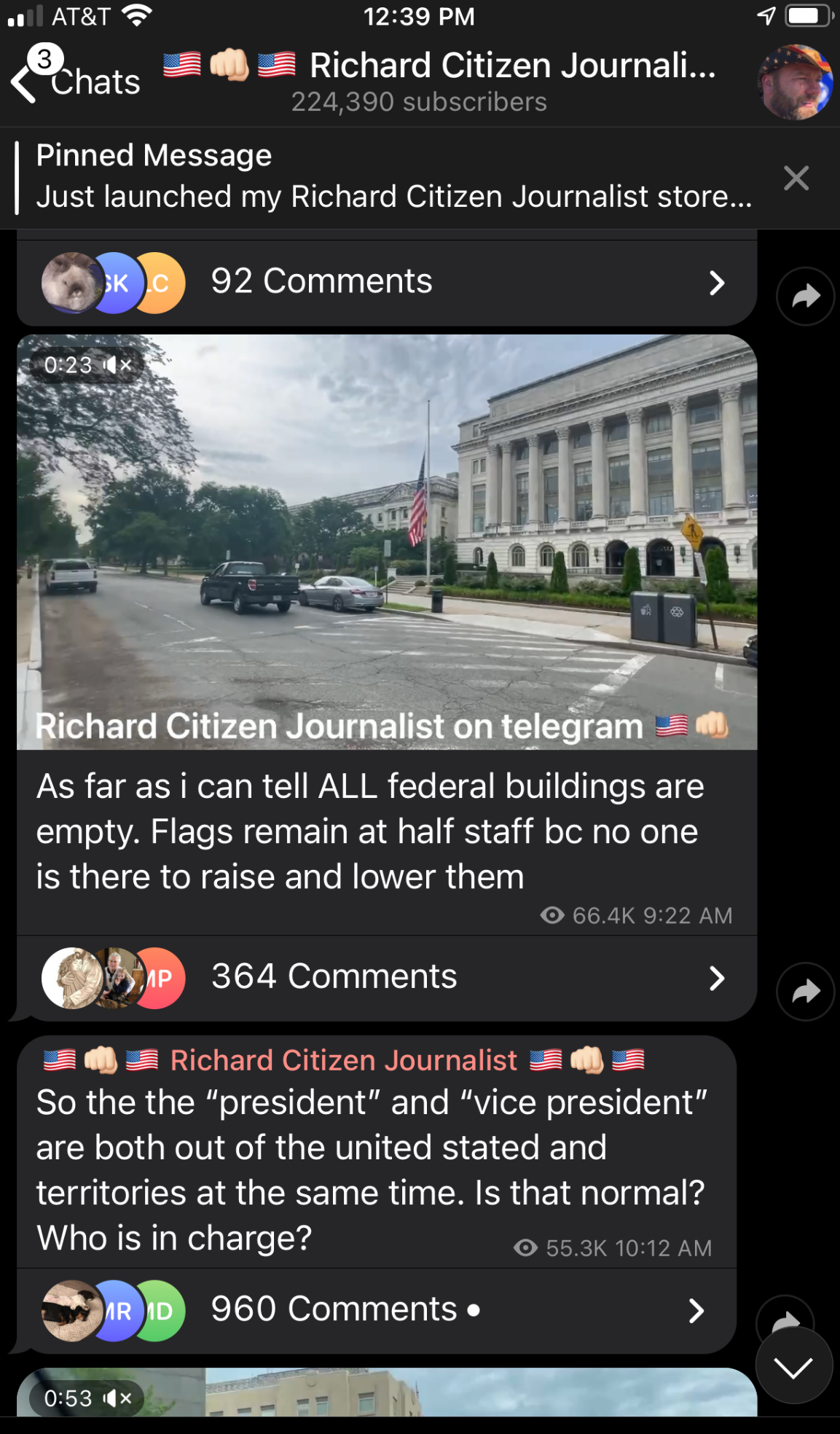Share the federal buildings video post

coord(805,991)
